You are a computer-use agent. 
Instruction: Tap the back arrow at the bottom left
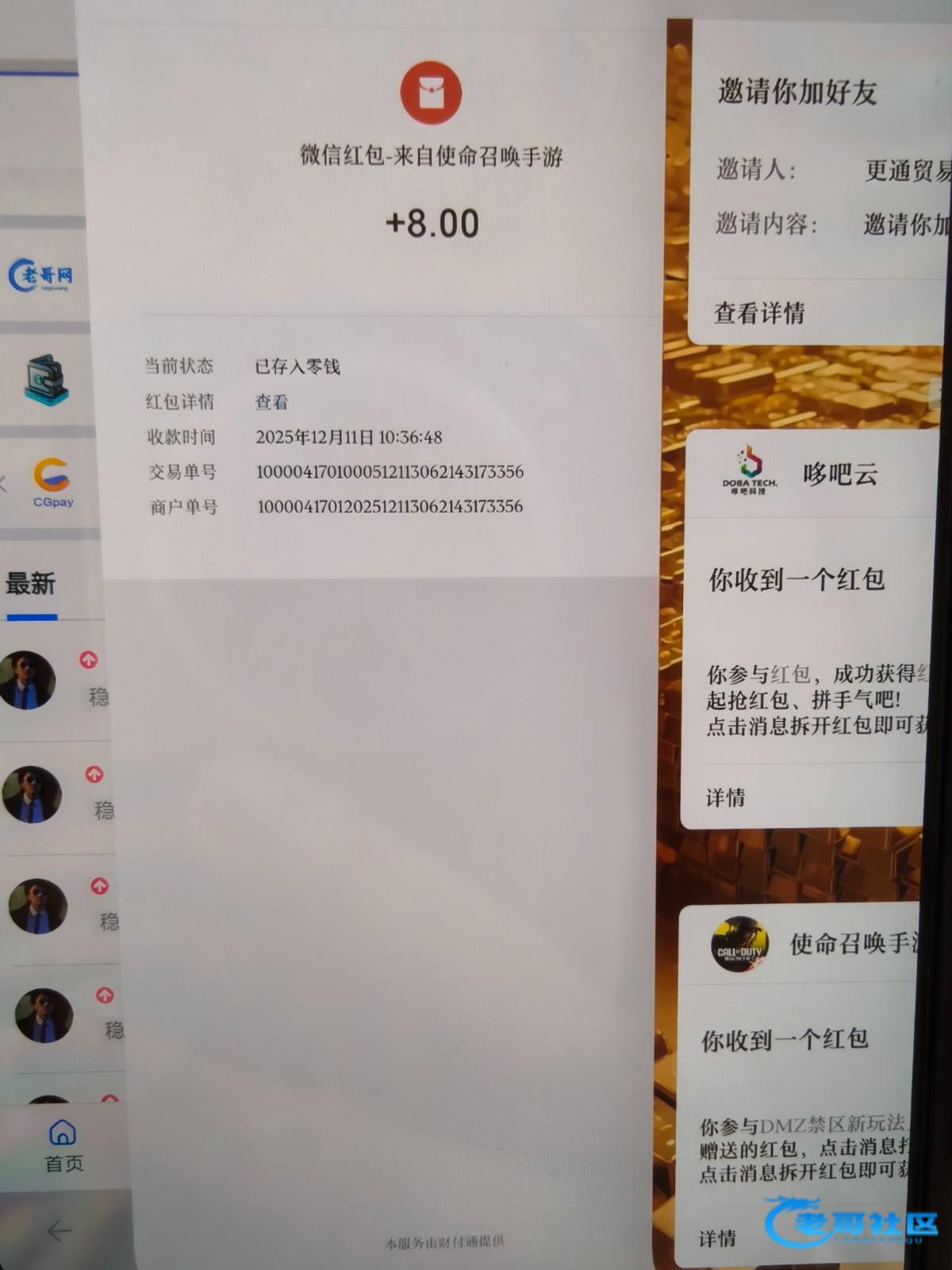point(59,1230)
